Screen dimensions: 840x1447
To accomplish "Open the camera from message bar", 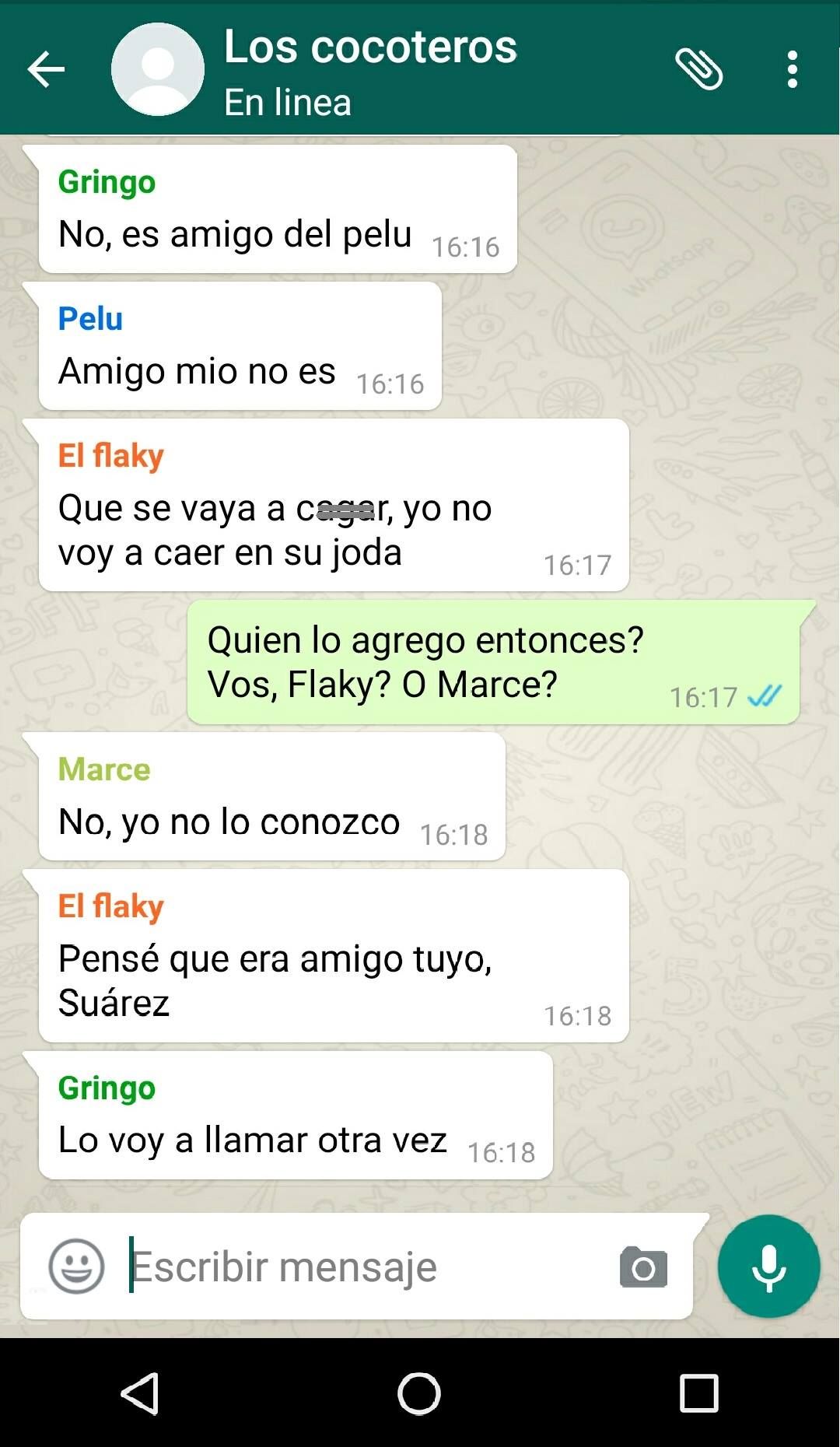I will (643, 1267).
